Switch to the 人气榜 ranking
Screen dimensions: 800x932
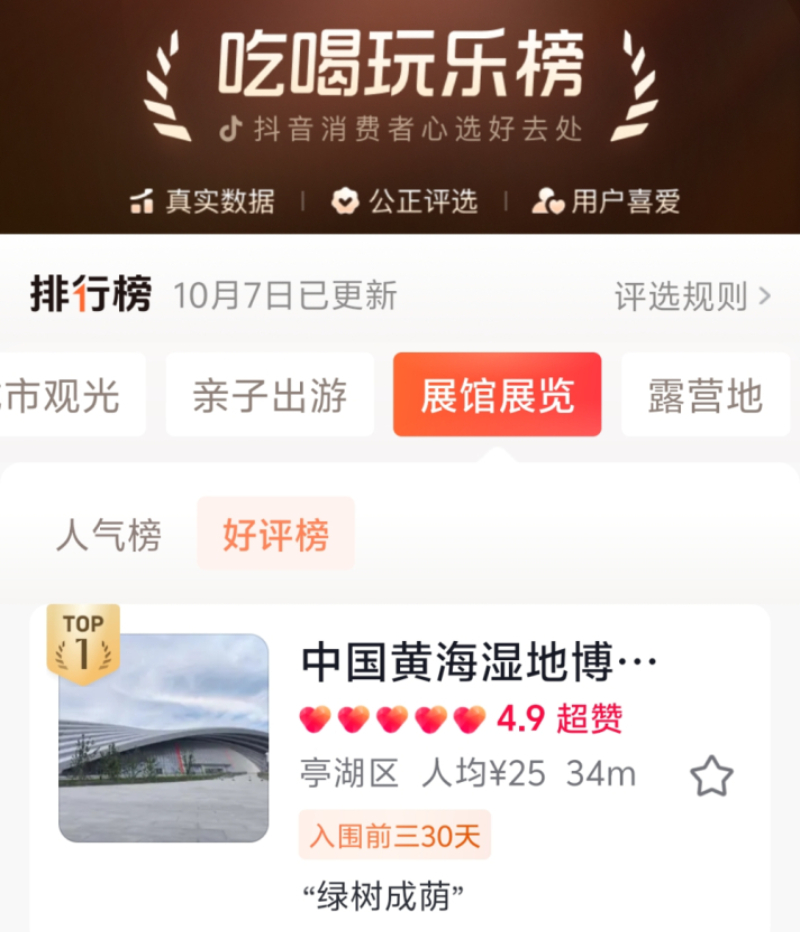click(109, 535)
